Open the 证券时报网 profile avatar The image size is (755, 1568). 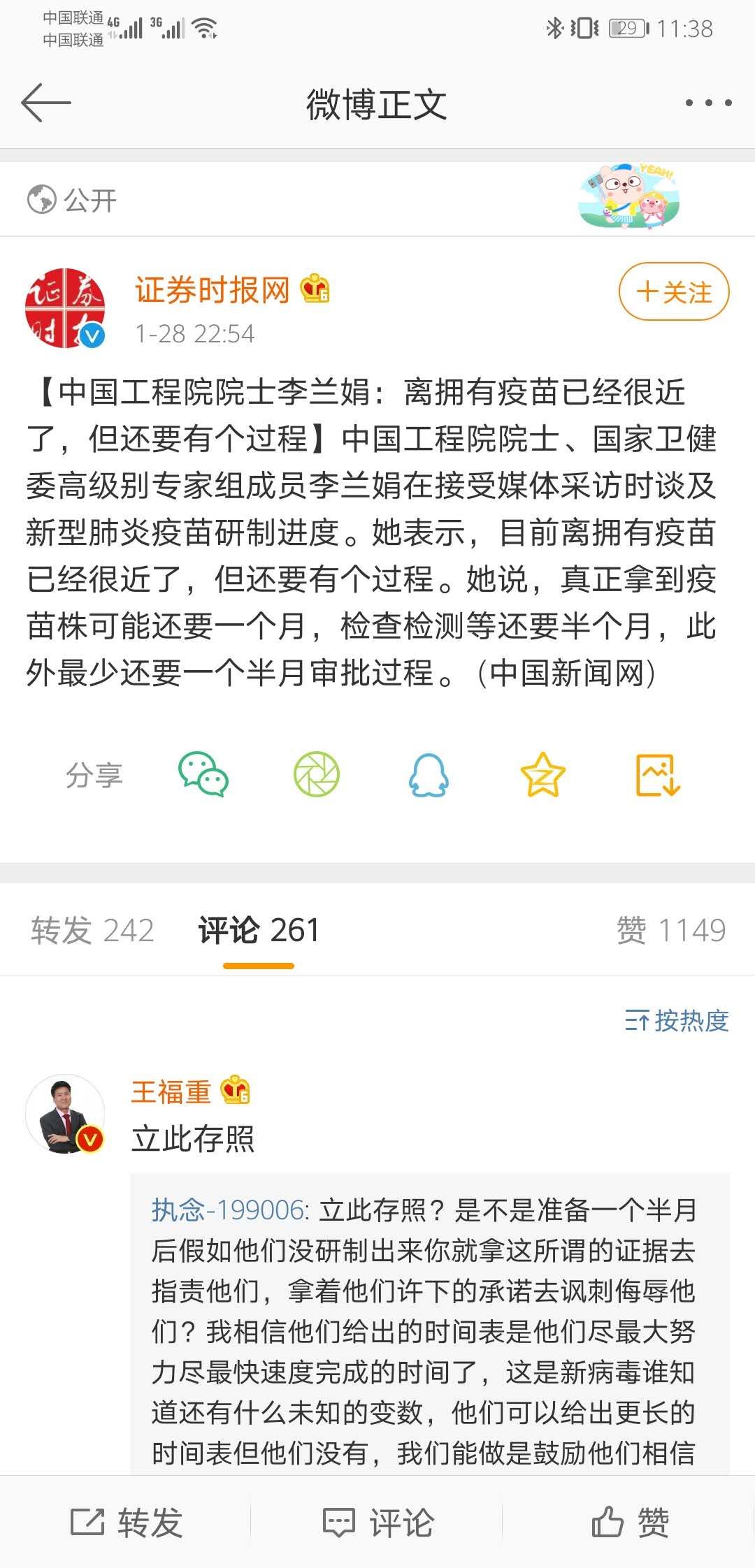point(64,308)
